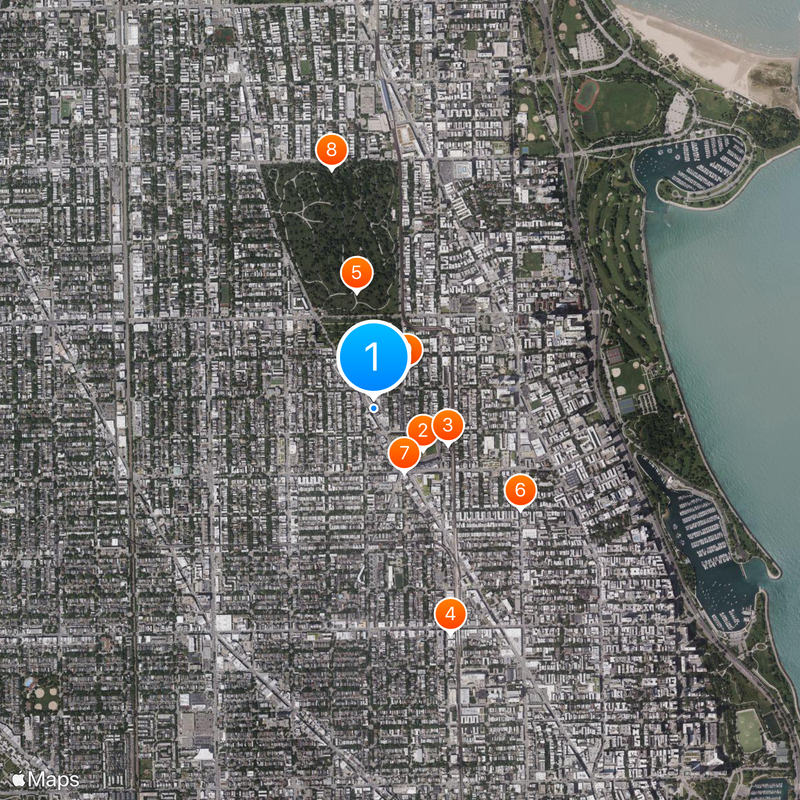This screenshot has height=800, width=800.
Task: Tap pin number 5 in the park
Action: coord(356,272)
